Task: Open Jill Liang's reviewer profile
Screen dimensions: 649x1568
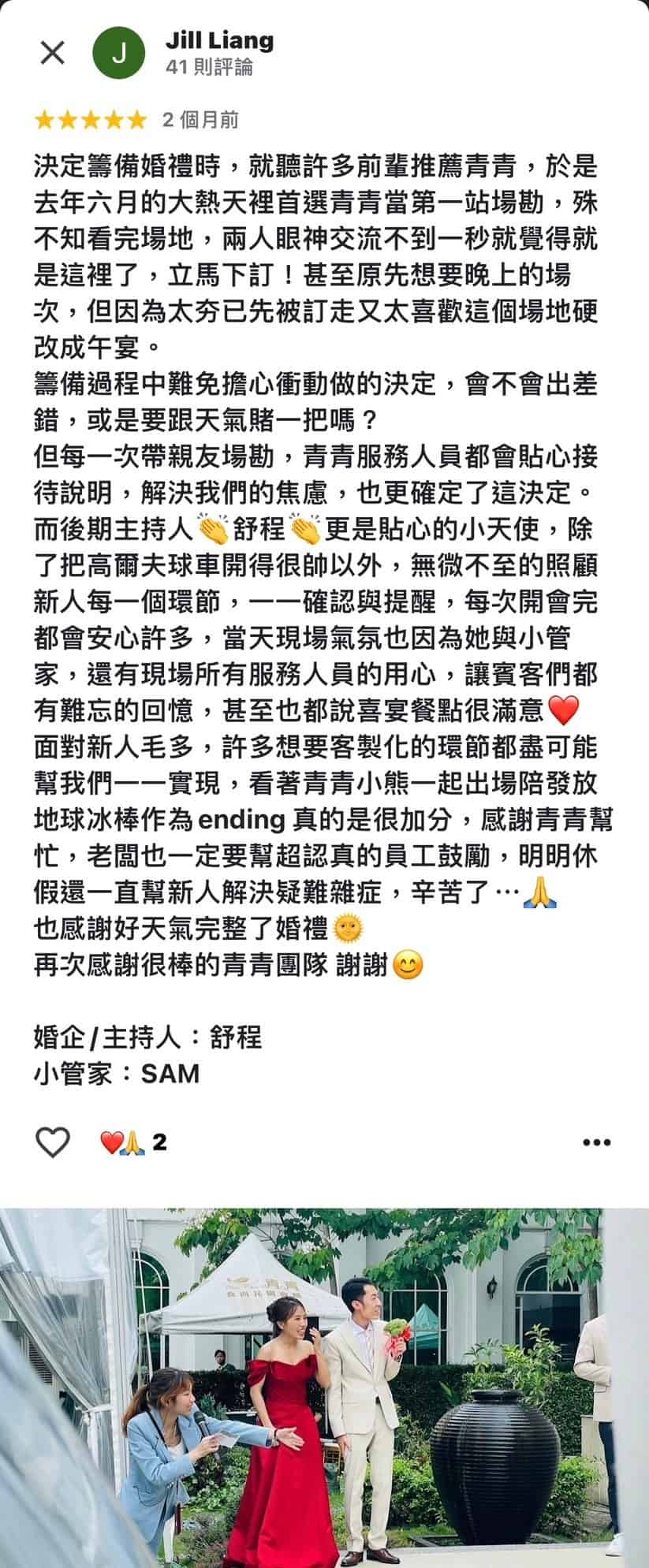Action: (219, 41)
